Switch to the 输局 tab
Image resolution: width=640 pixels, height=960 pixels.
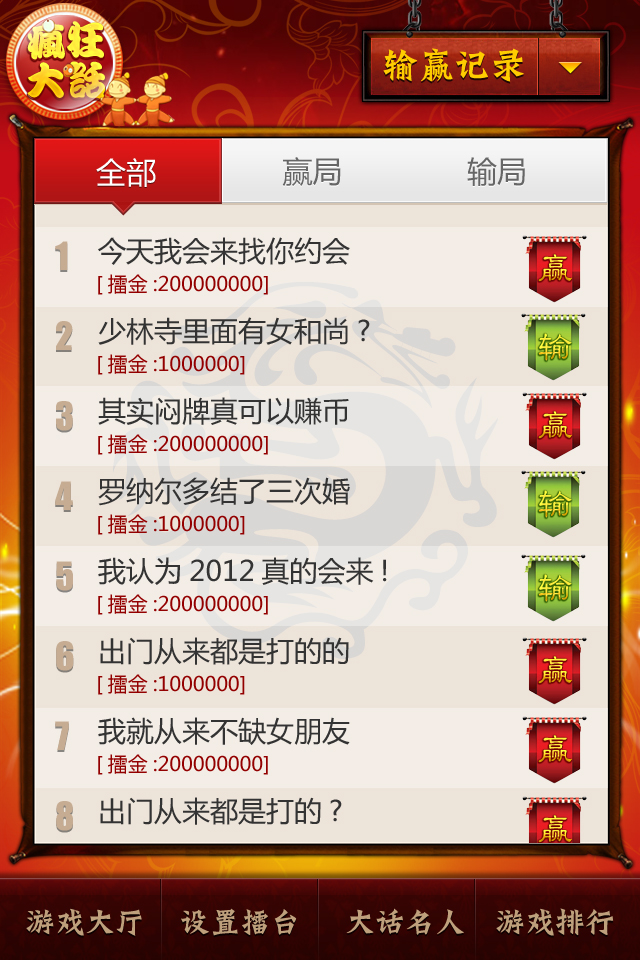497,172
